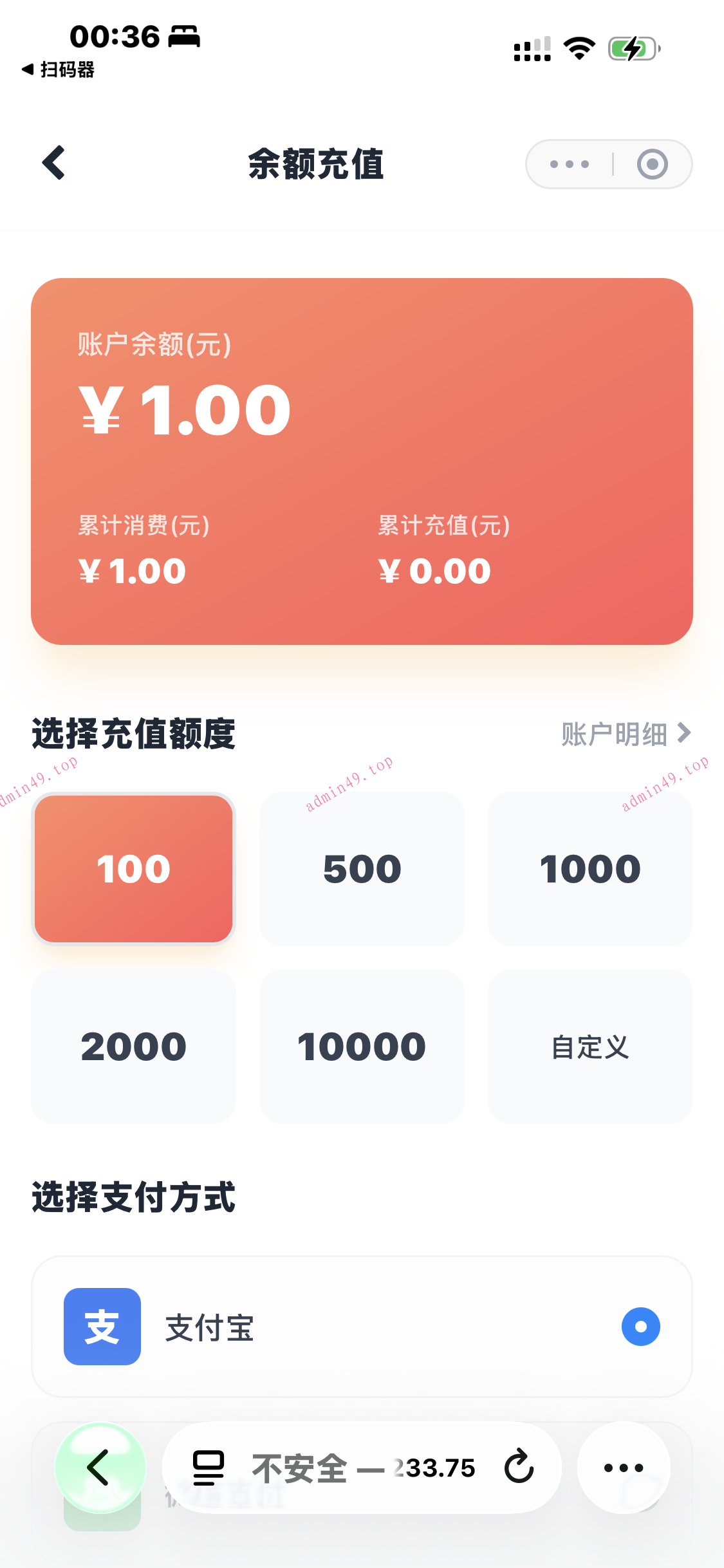Click the capsule circle exit icon
This screenshot has width=724, height=1568.
coord(651,163)
